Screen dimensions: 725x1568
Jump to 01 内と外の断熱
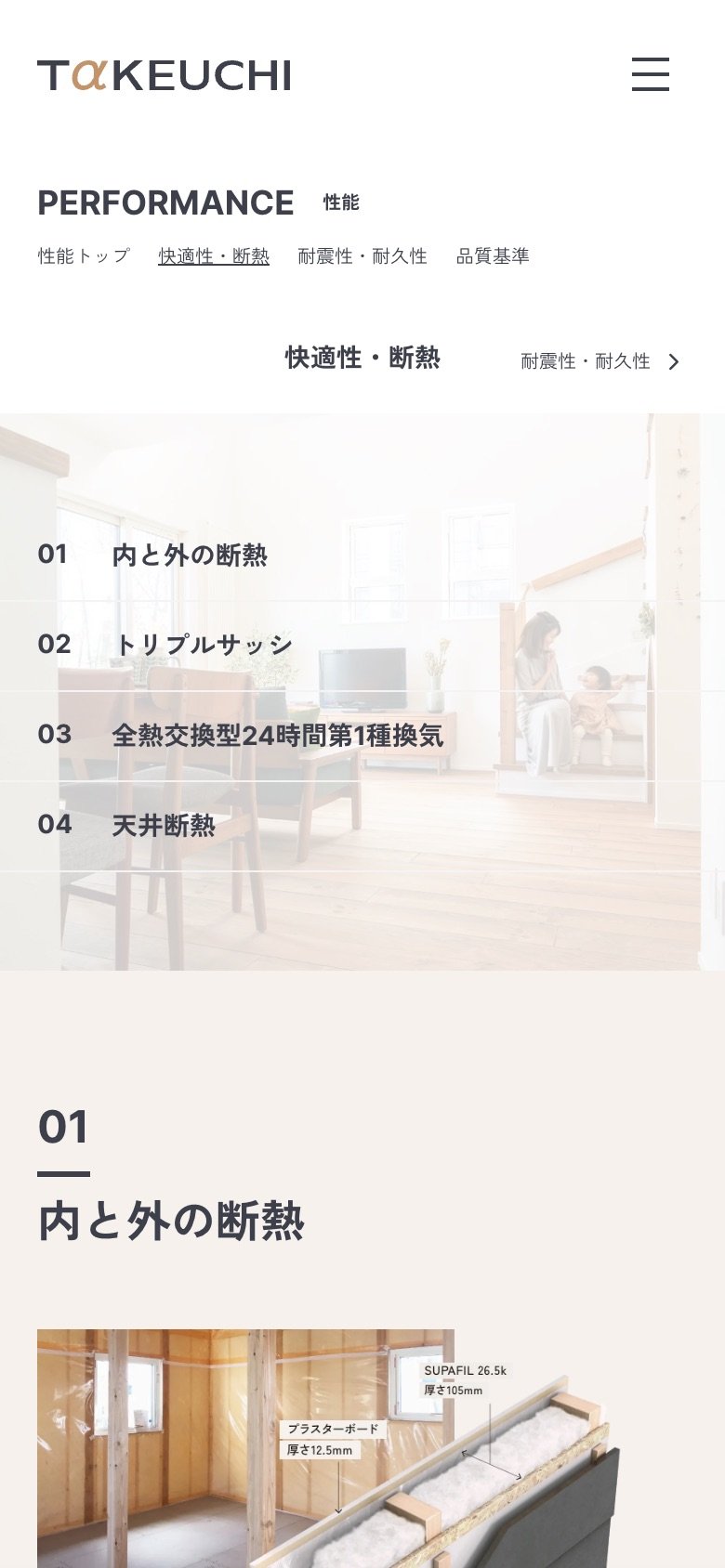[x=190, y=555]
